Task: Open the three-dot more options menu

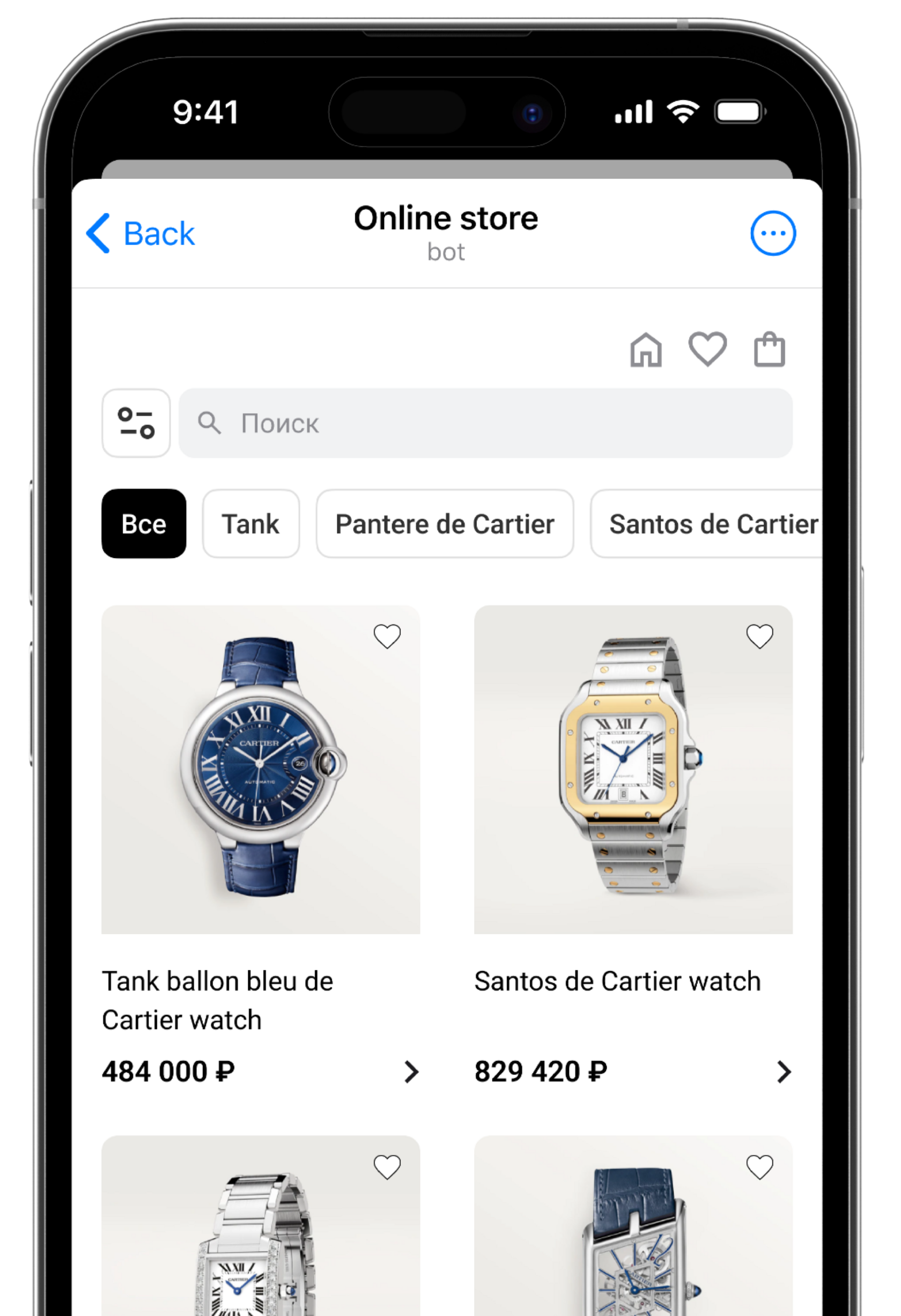Action: [772, 233]
